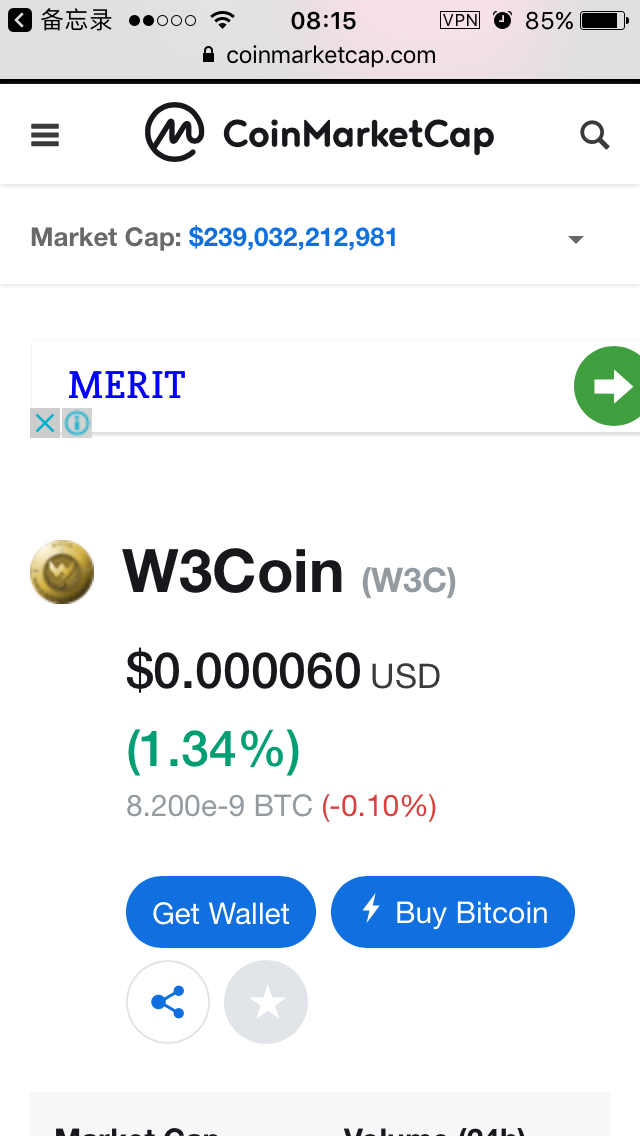Open the hamburger menu
The width and height of the screenshot is (640, 1136).
point(45,135)
